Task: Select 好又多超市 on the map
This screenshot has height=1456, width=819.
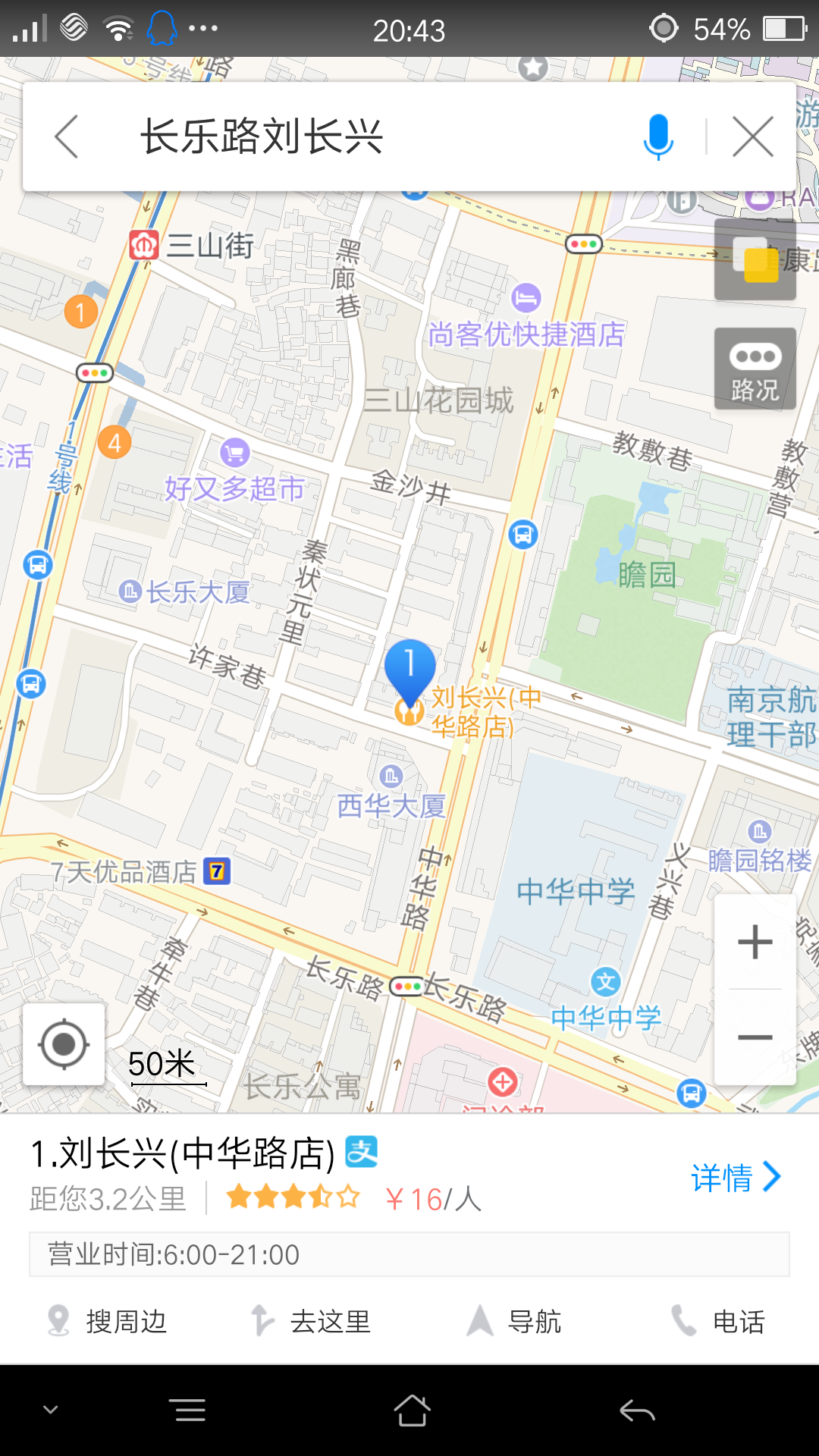Action: [235, 488]
